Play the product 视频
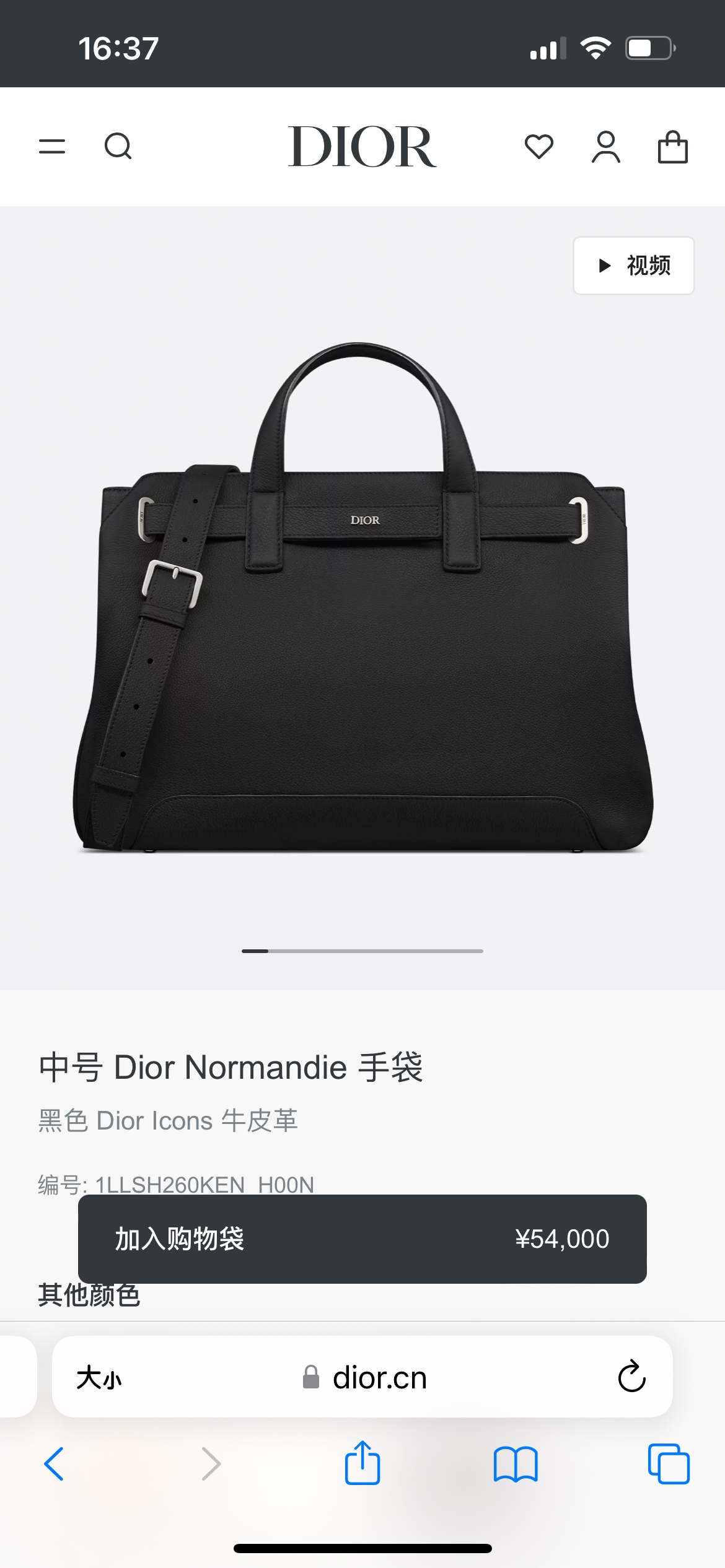The width and height of the screenshot is (725, 1568). (x=633, y=266)
